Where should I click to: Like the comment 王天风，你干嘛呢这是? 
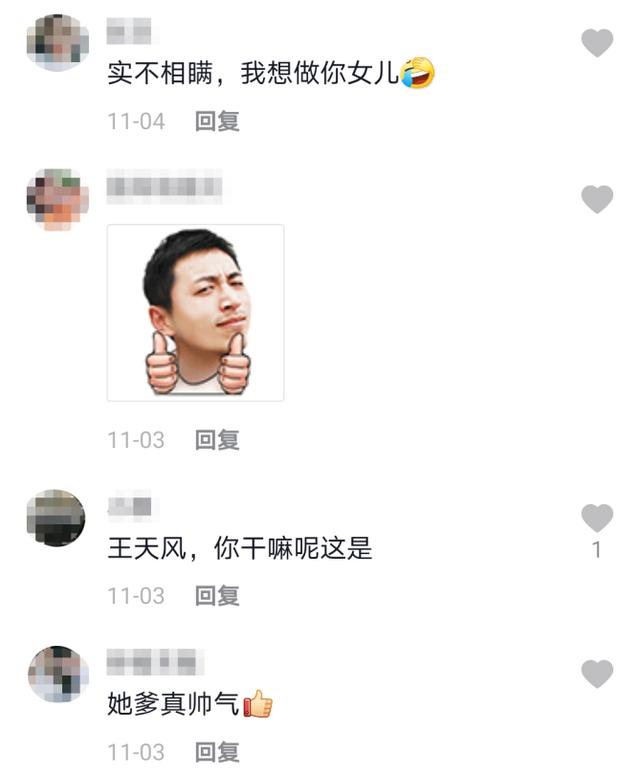pyautogui.click(x=597, y=517)
